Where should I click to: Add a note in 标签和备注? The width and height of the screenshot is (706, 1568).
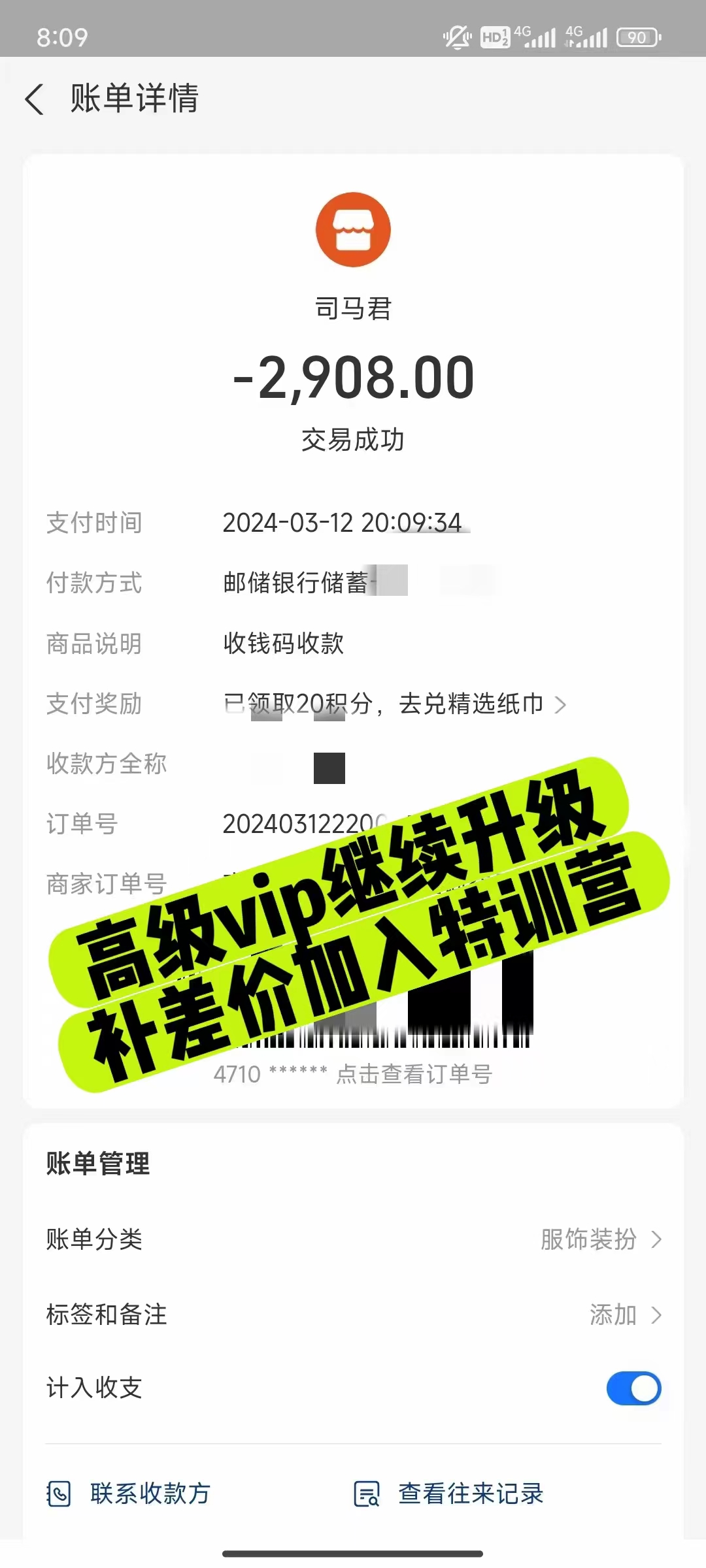(x=353, y=1315)
